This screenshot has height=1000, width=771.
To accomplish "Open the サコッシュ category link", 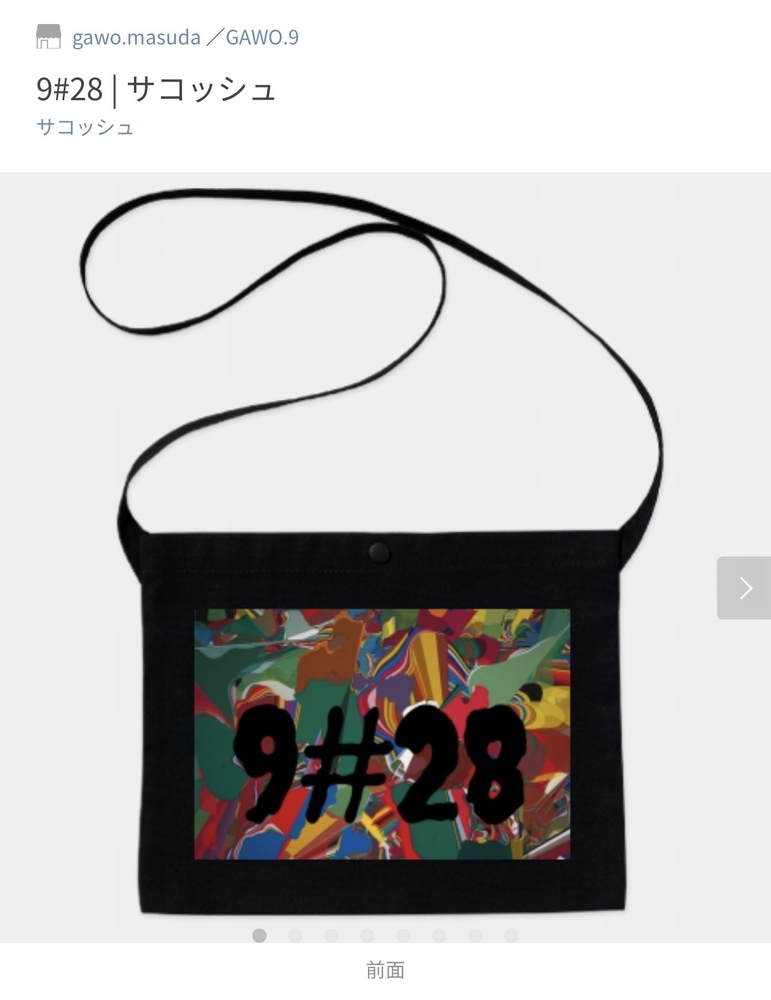I will 85,127.
